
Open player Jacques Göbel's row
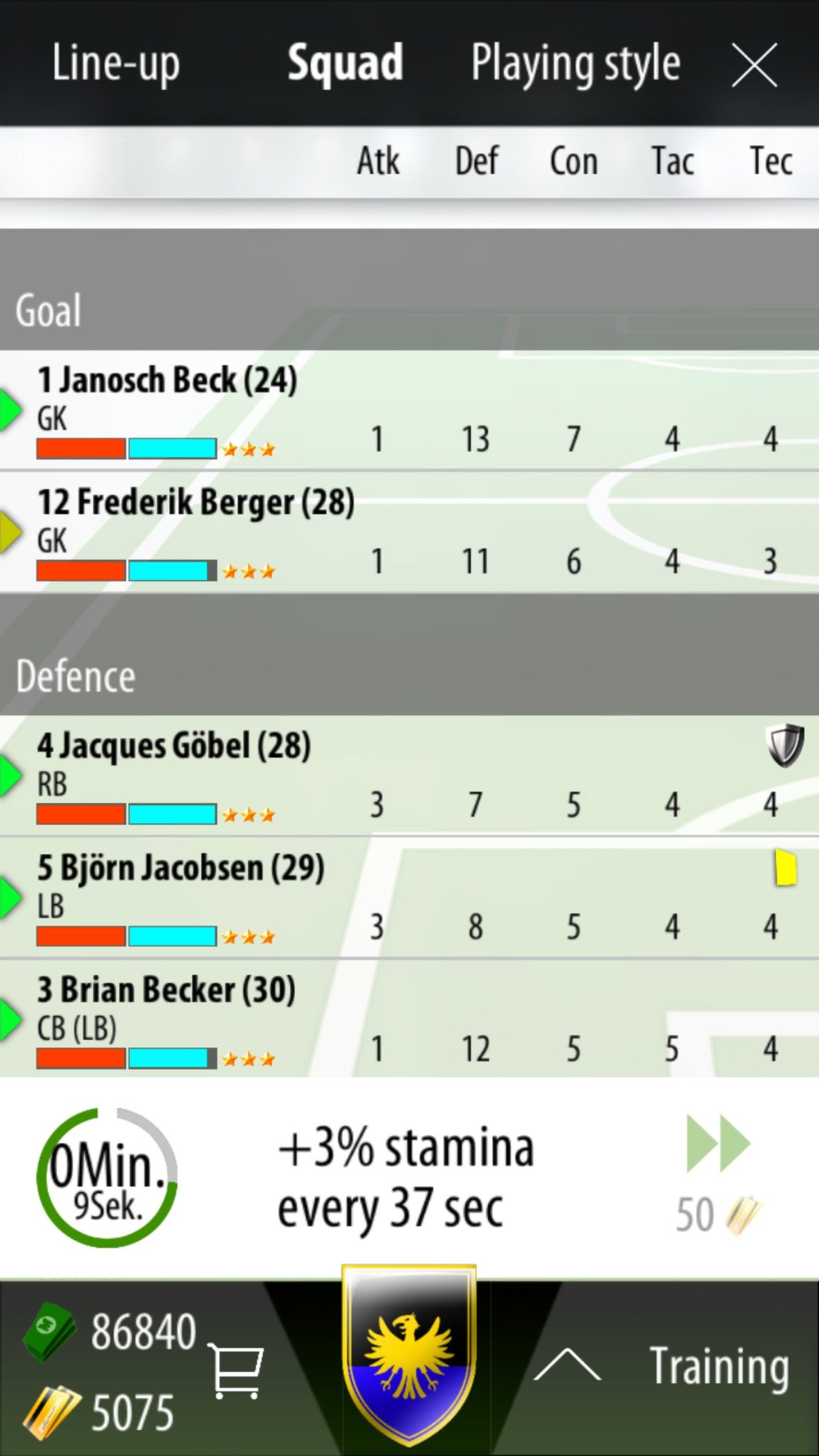409,776
